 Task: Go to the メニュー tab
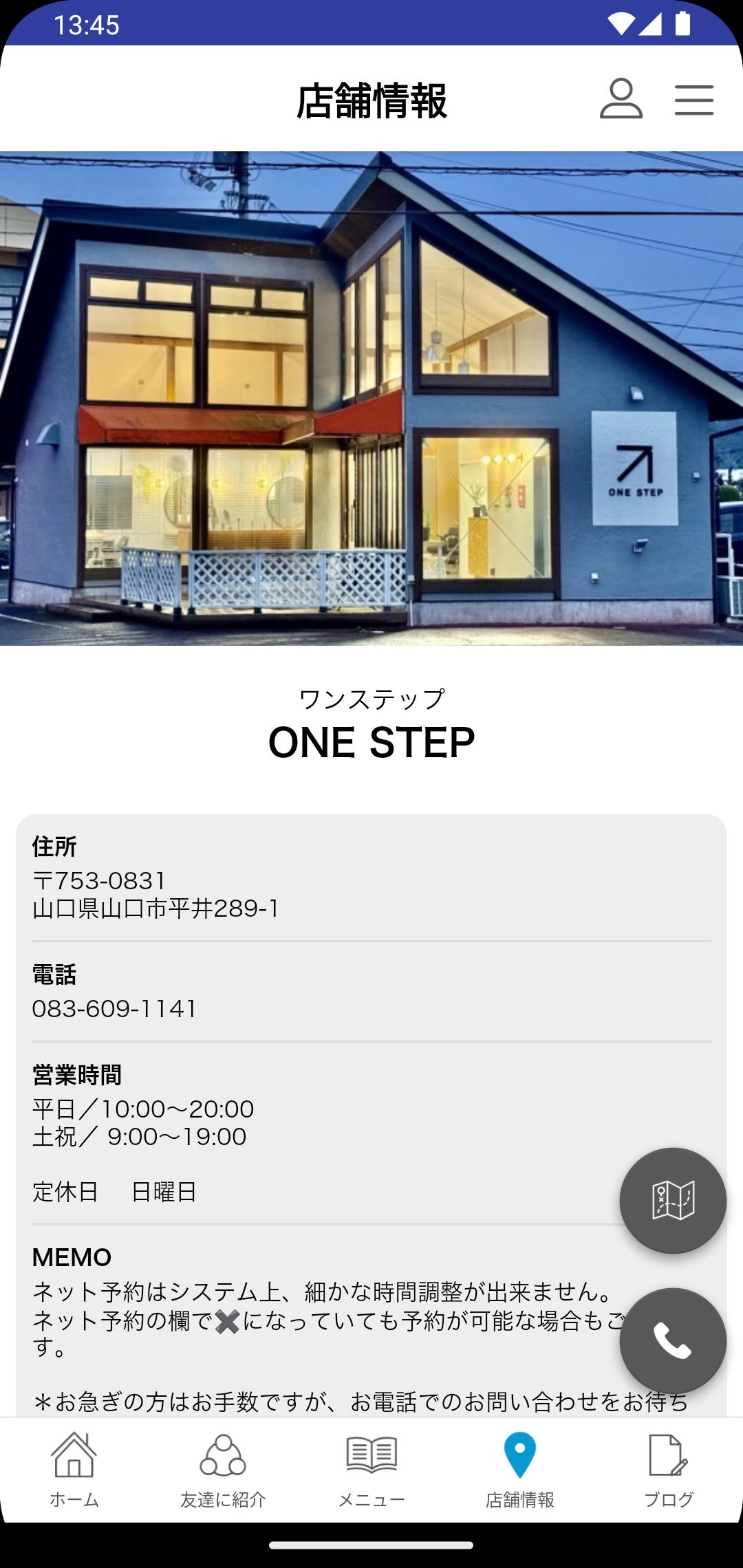coord(371,1470)
